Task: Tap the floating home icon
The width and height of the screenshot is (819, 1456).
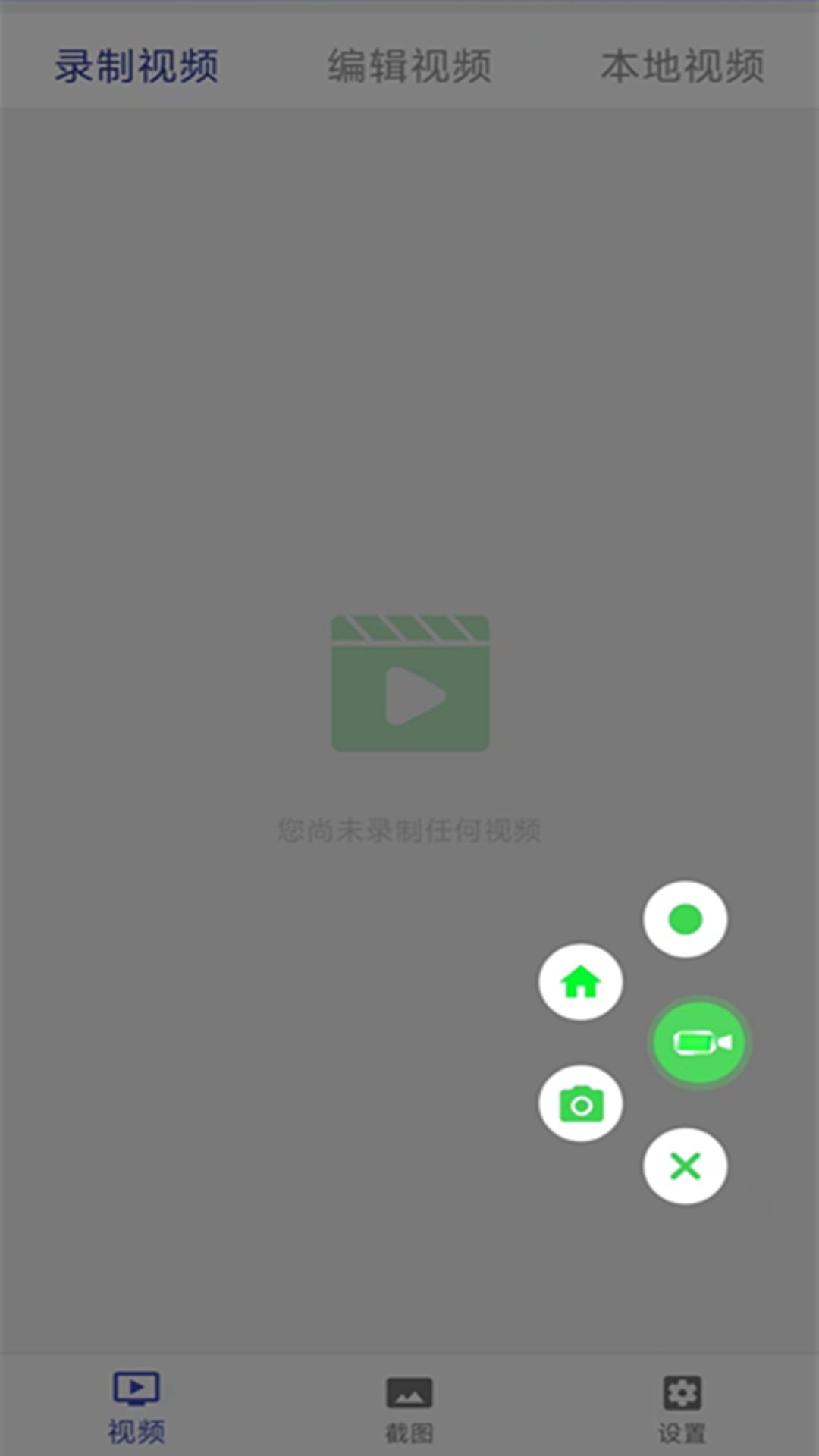Action: [x=581, y=982]
